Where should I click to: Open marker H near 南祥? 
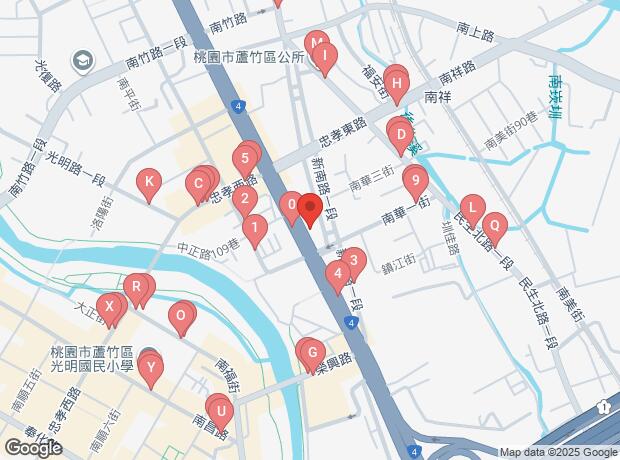[397, 83]
